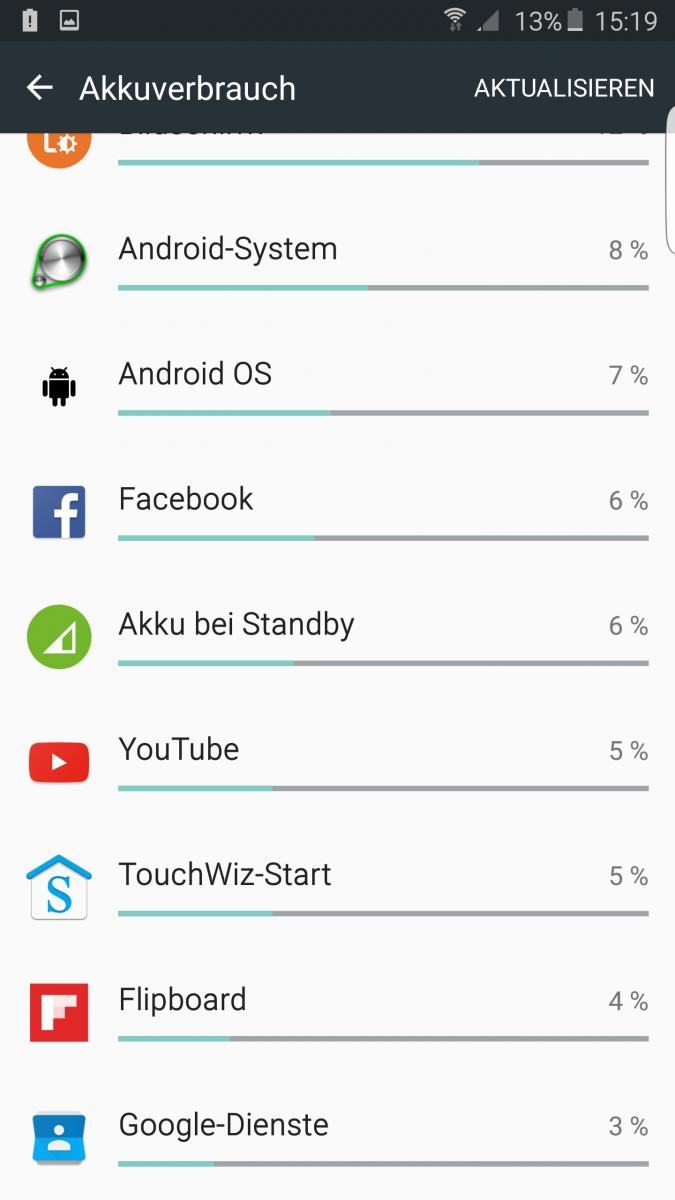Go back from Akkuverbrauch
The image size is (675, 1200).
(x=40, y=88)
